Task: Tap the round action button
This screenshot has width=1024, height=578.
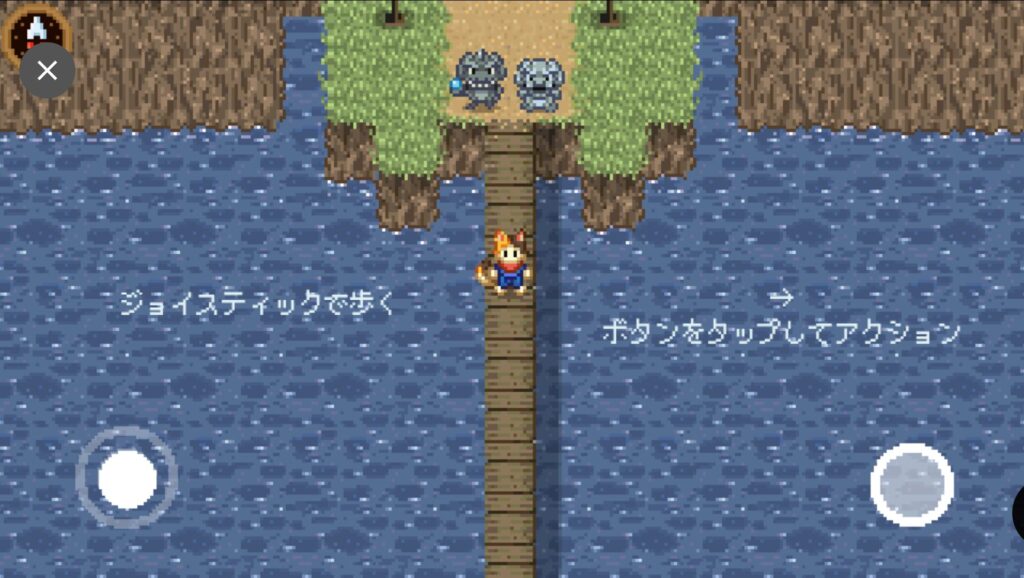Action: point(911,485)
